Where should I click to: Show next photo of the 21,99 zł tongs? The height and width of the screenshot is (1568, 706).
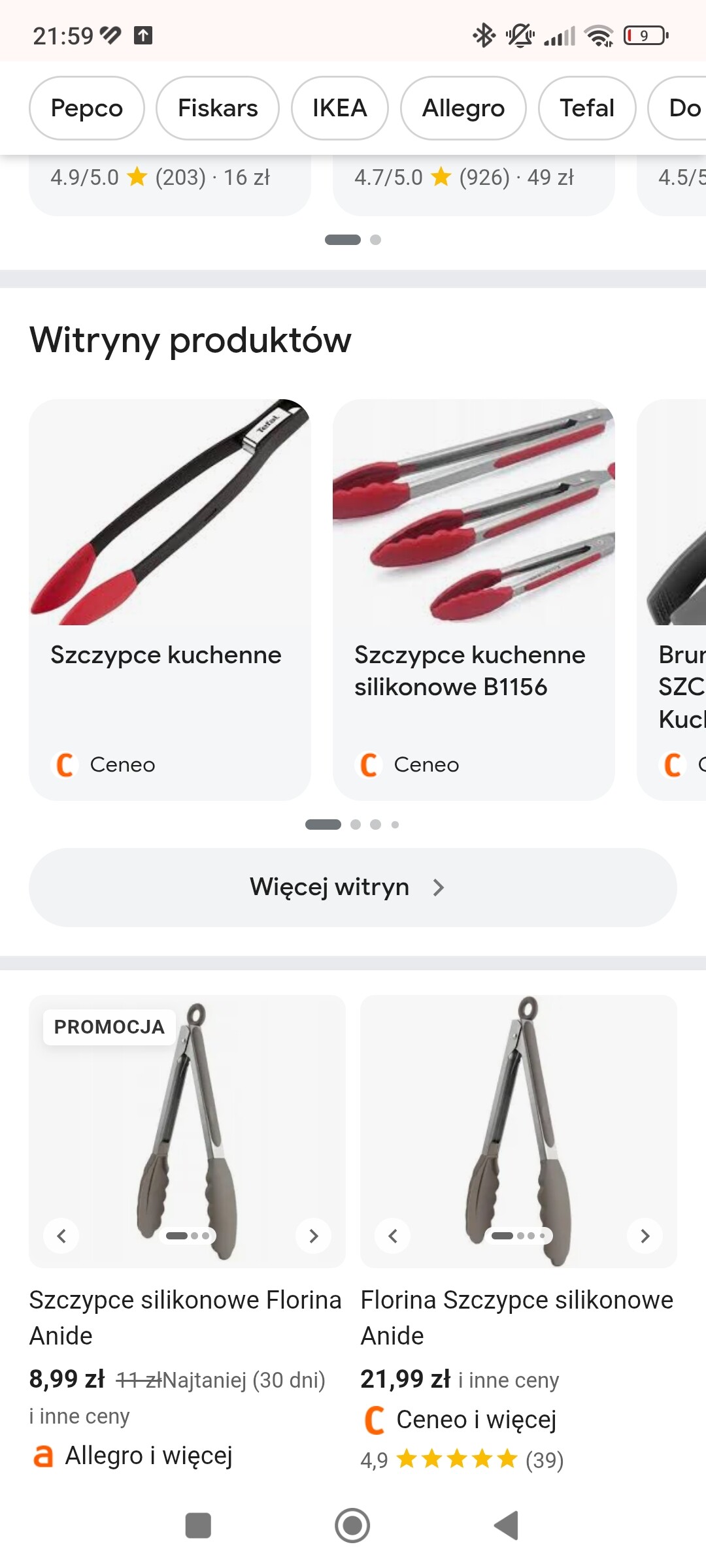[x=645, y=1235]
